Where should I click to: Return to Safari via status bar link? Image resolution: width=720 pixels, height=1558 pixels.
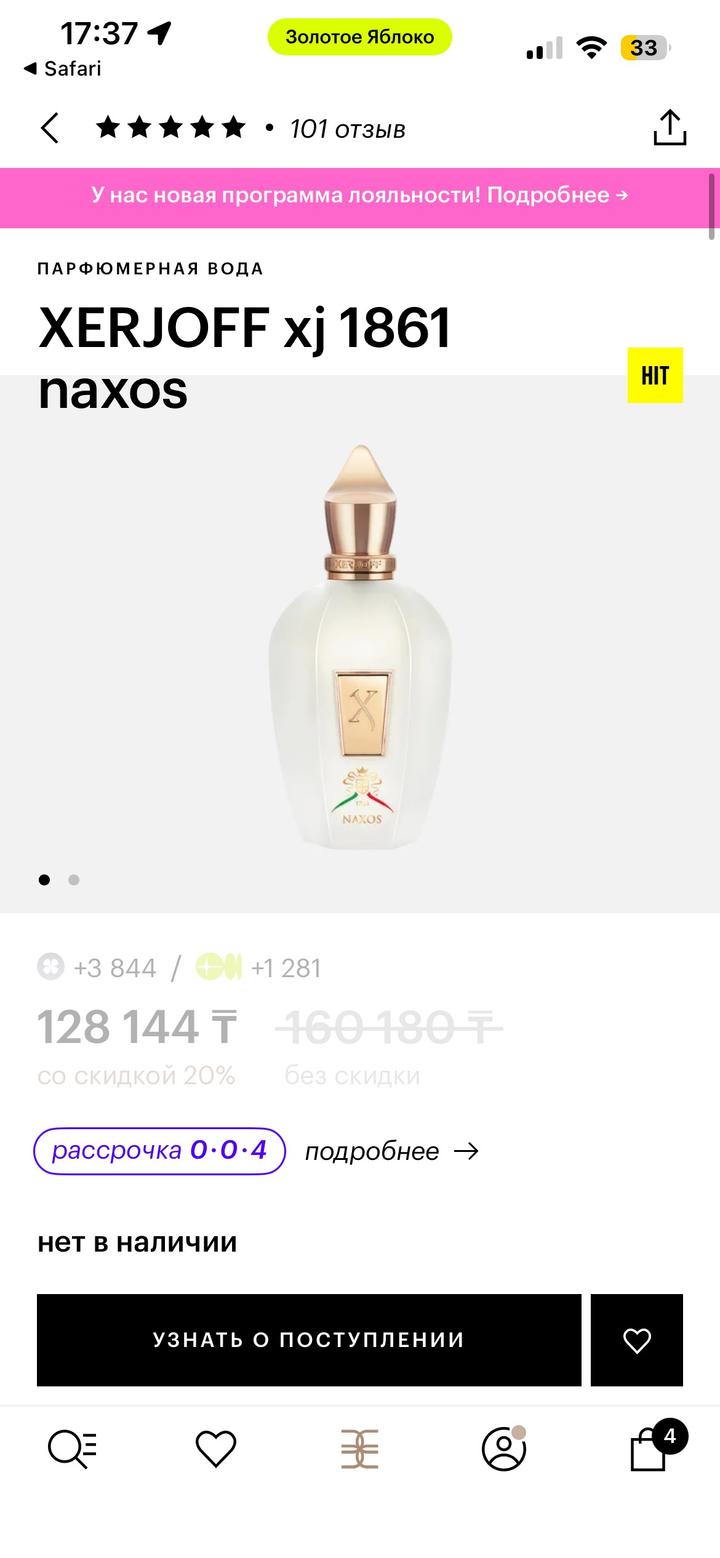pyautogui.click(x=62, y=69)
